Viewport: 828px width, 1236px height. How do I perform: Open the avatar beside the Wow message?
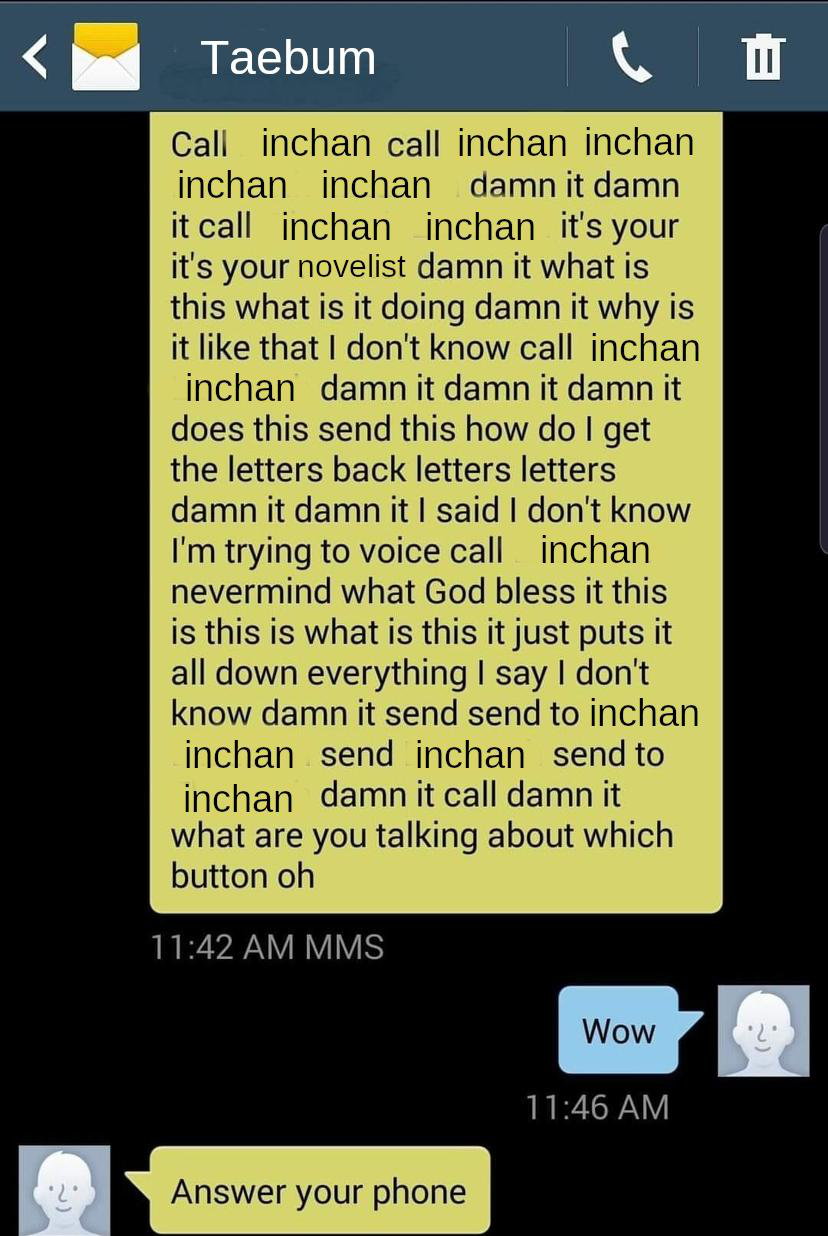763,1031
